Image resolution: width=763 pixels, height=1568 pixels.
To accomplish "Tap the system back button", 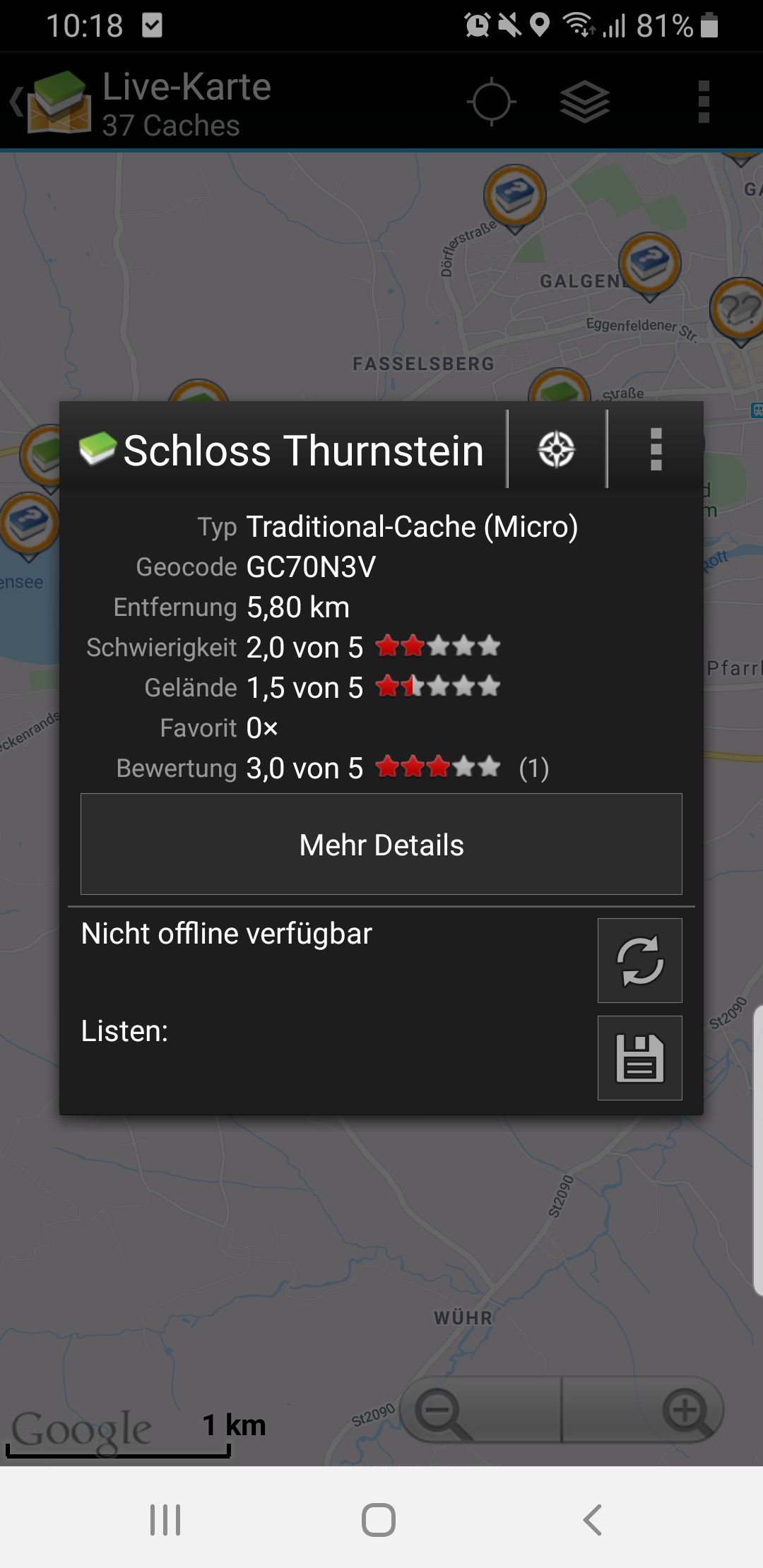I will (592, 1519).
